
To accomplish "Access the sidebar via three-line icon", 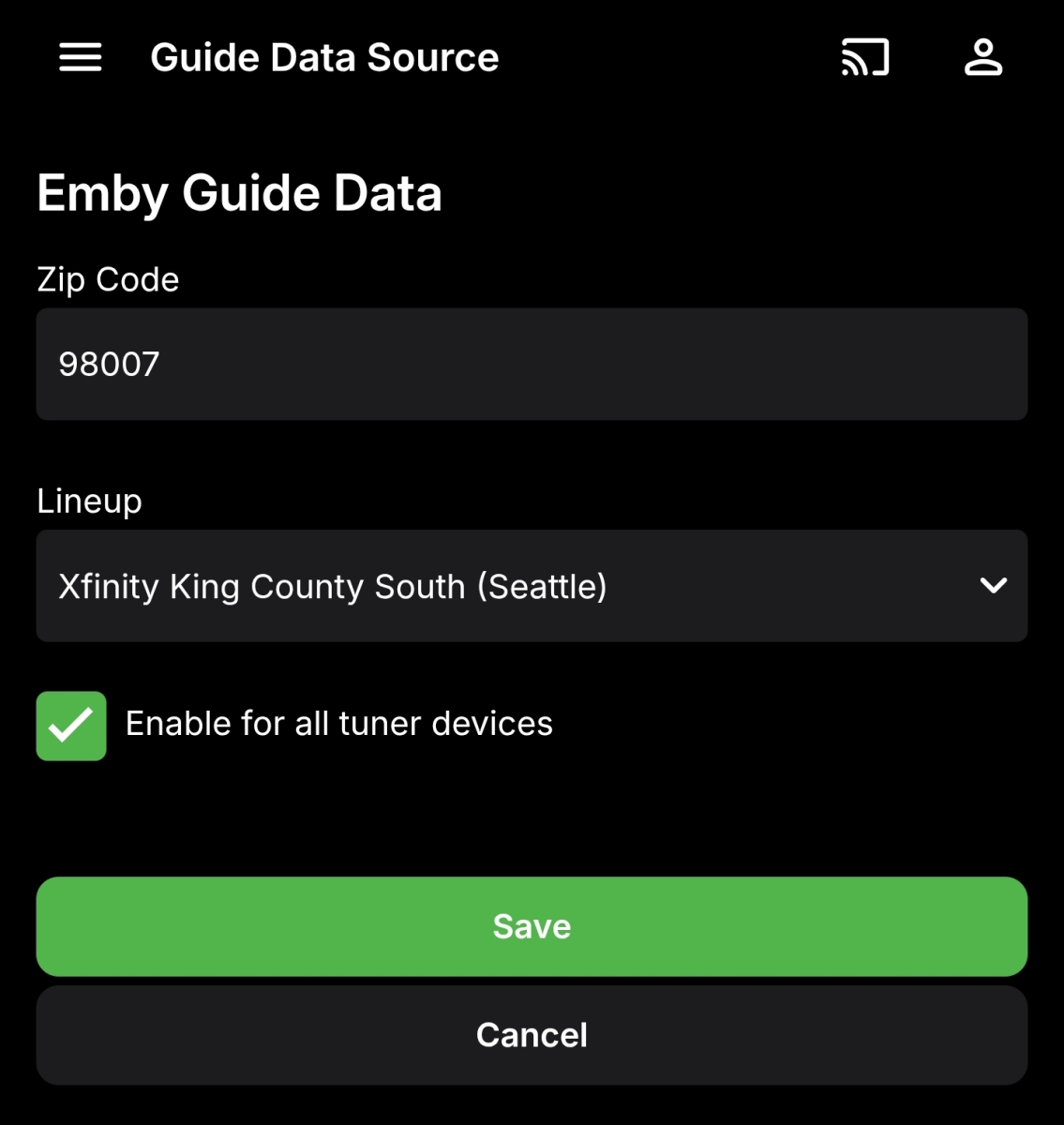I will pos(80,56).
